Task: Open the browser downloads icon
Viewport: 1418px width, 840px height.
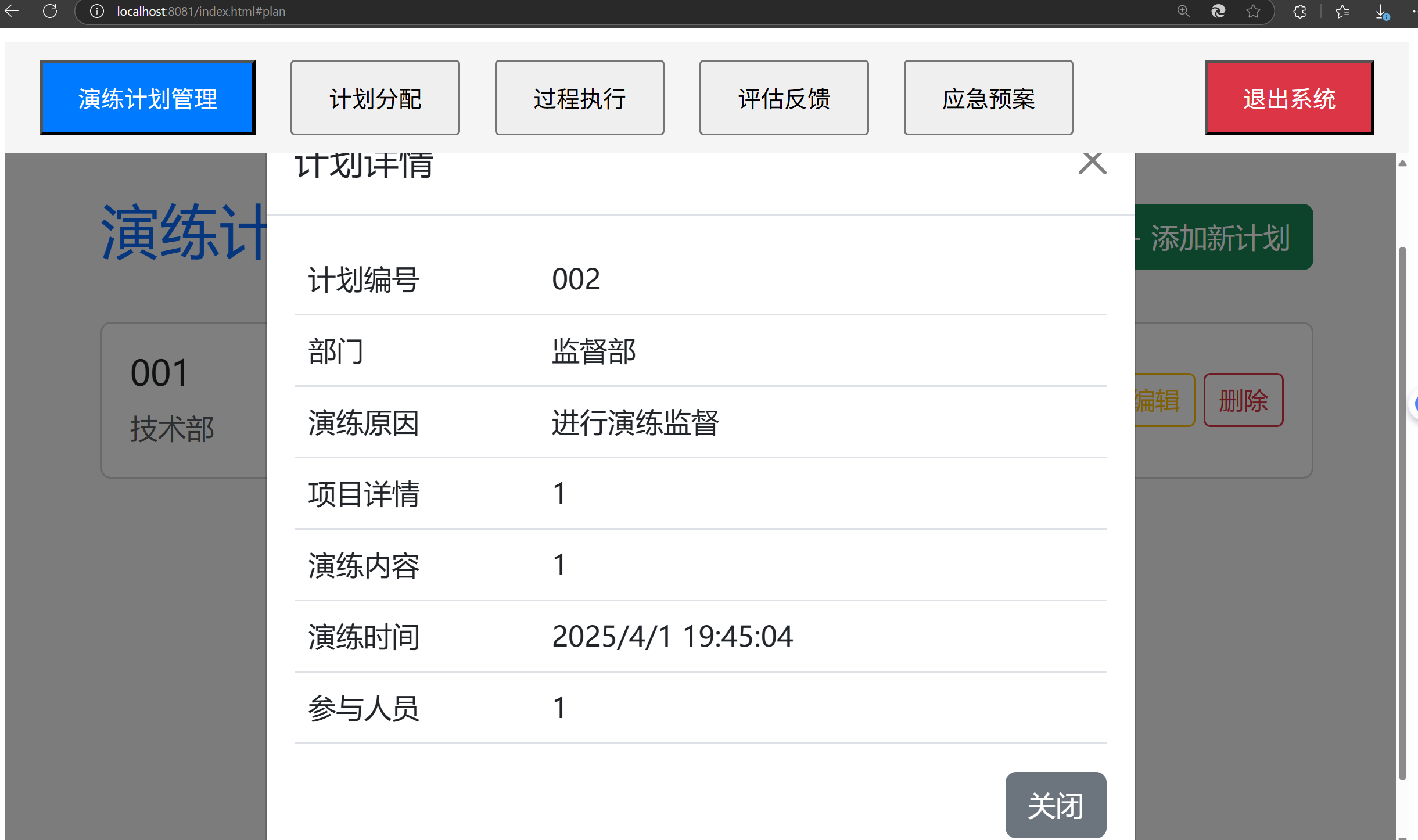Action: [x=1381, y=11]
